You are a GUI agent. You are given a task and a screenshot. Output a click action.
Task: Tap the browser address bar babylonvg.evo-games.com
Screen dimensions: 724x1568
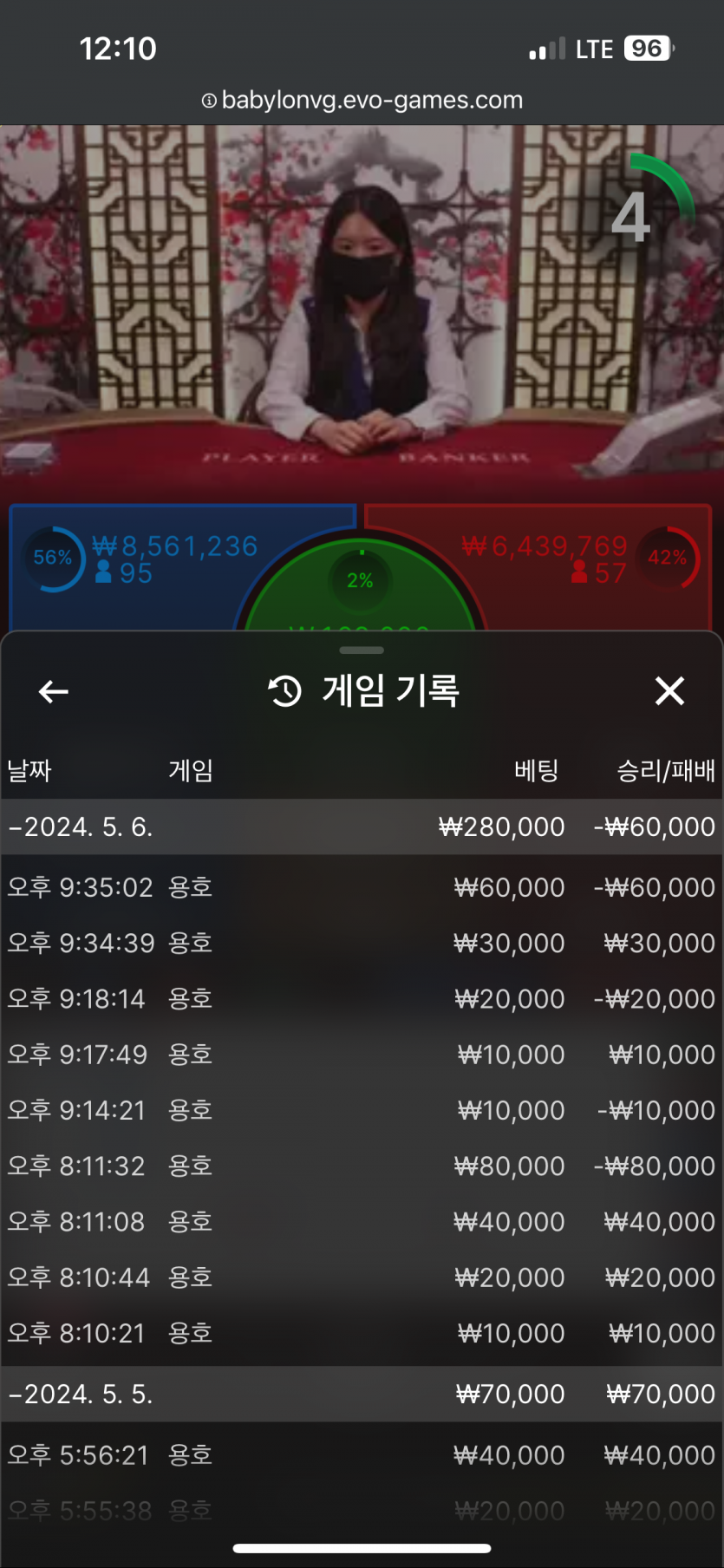coord(362,100)
